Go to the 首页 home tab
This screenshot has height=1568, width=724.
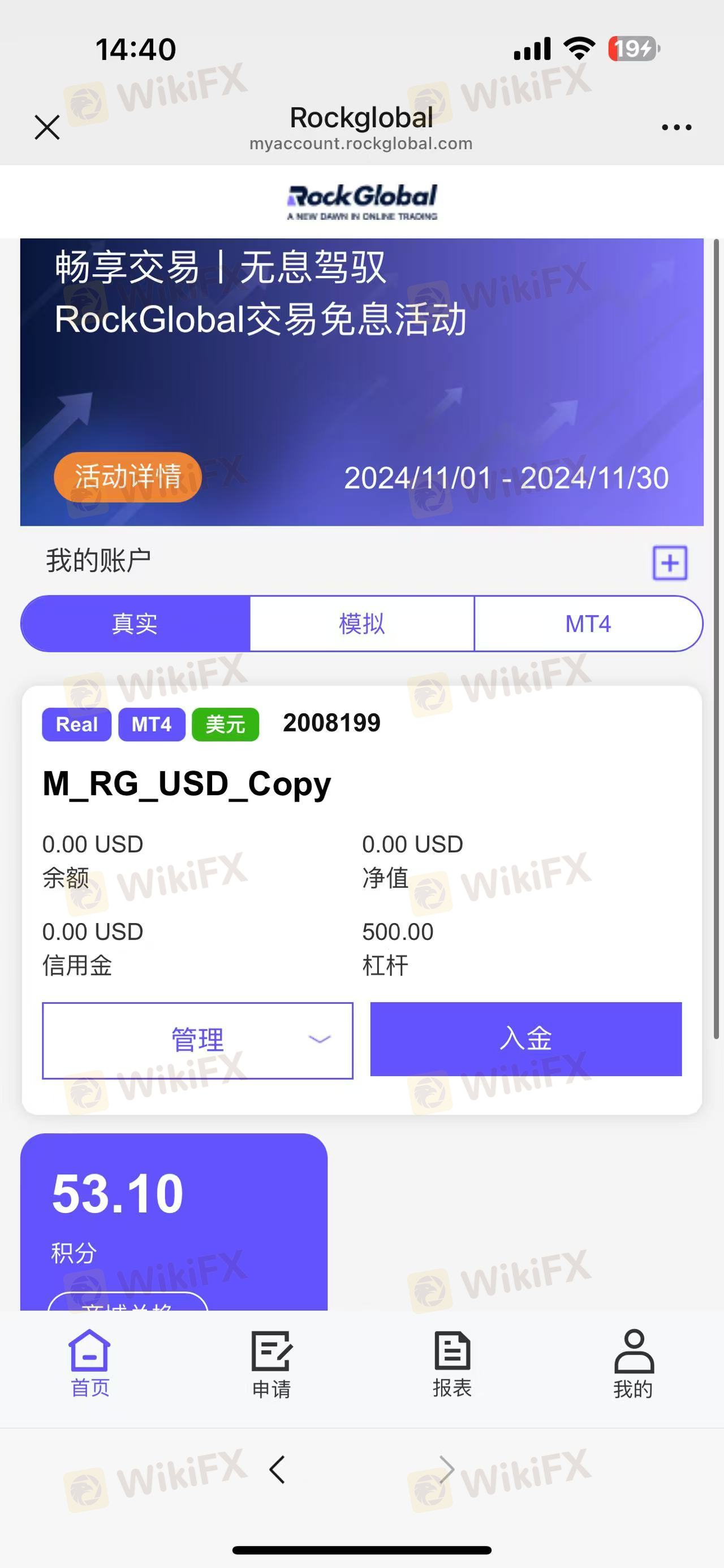90,1363
